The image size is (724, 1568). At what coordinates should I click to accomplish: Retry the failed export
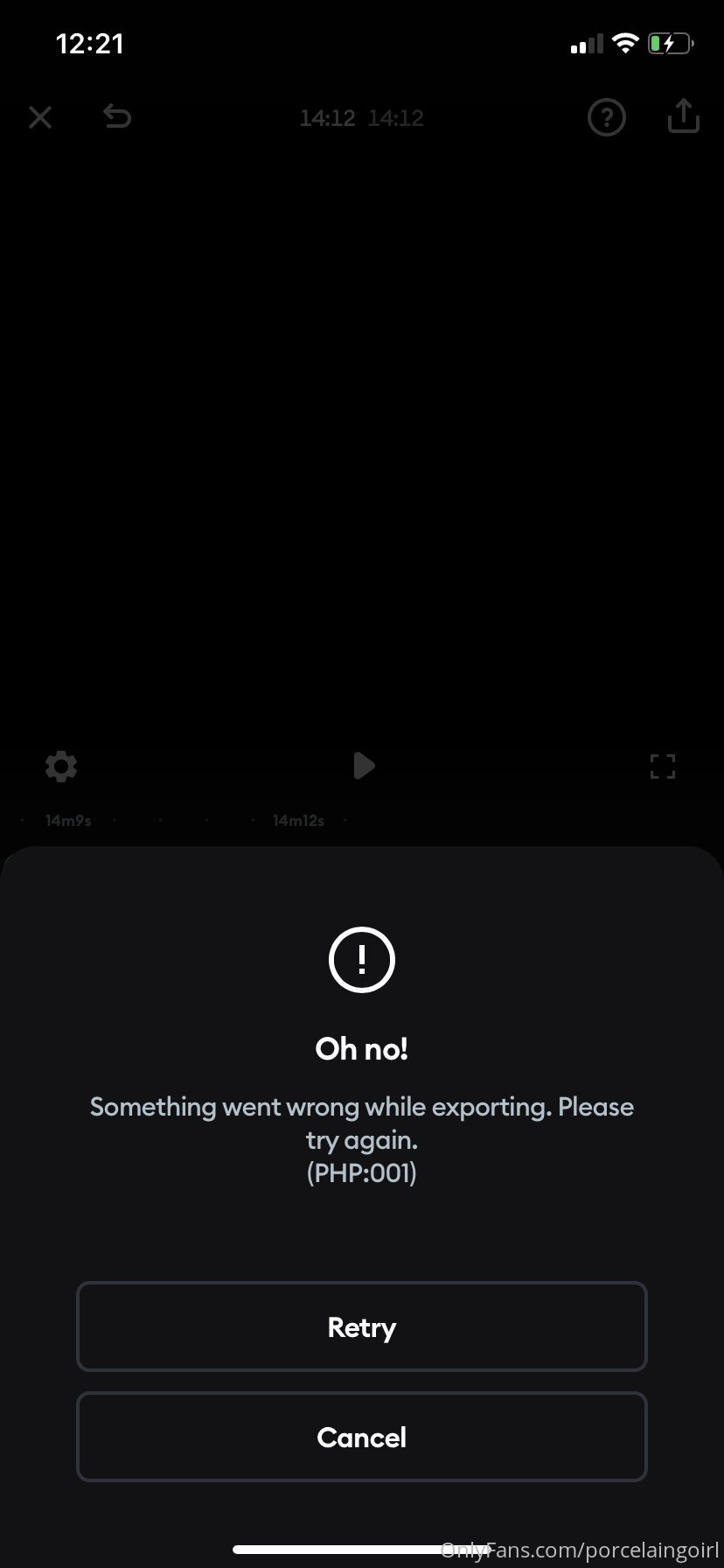click(362, 1326)
